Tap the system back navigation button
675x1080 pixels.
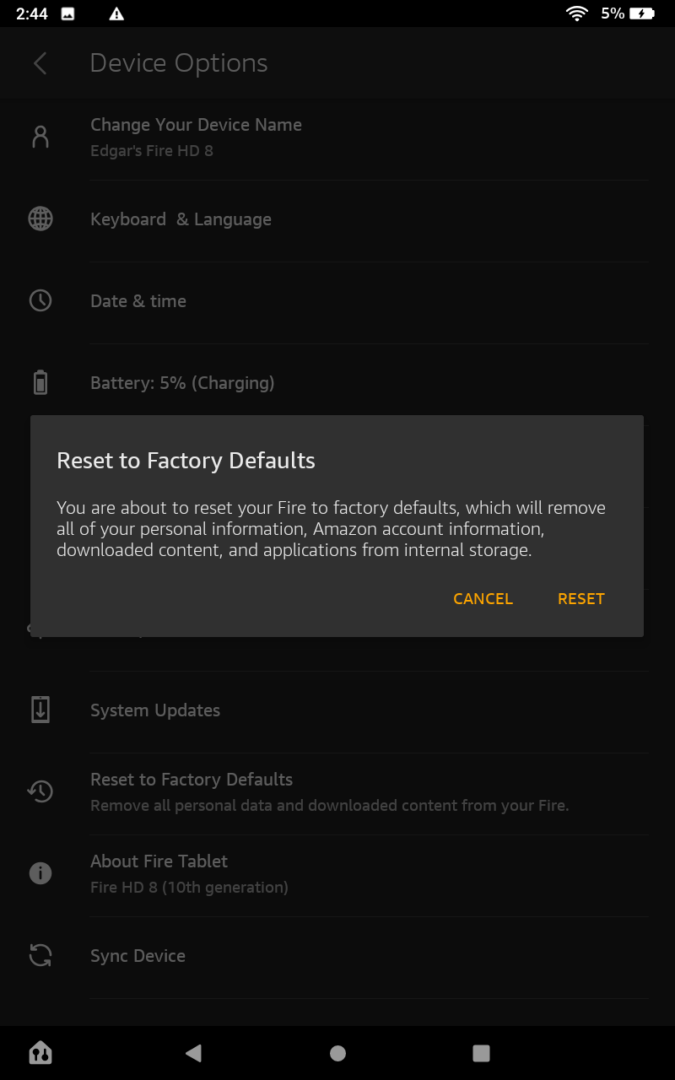click(x=194, y=1052)
